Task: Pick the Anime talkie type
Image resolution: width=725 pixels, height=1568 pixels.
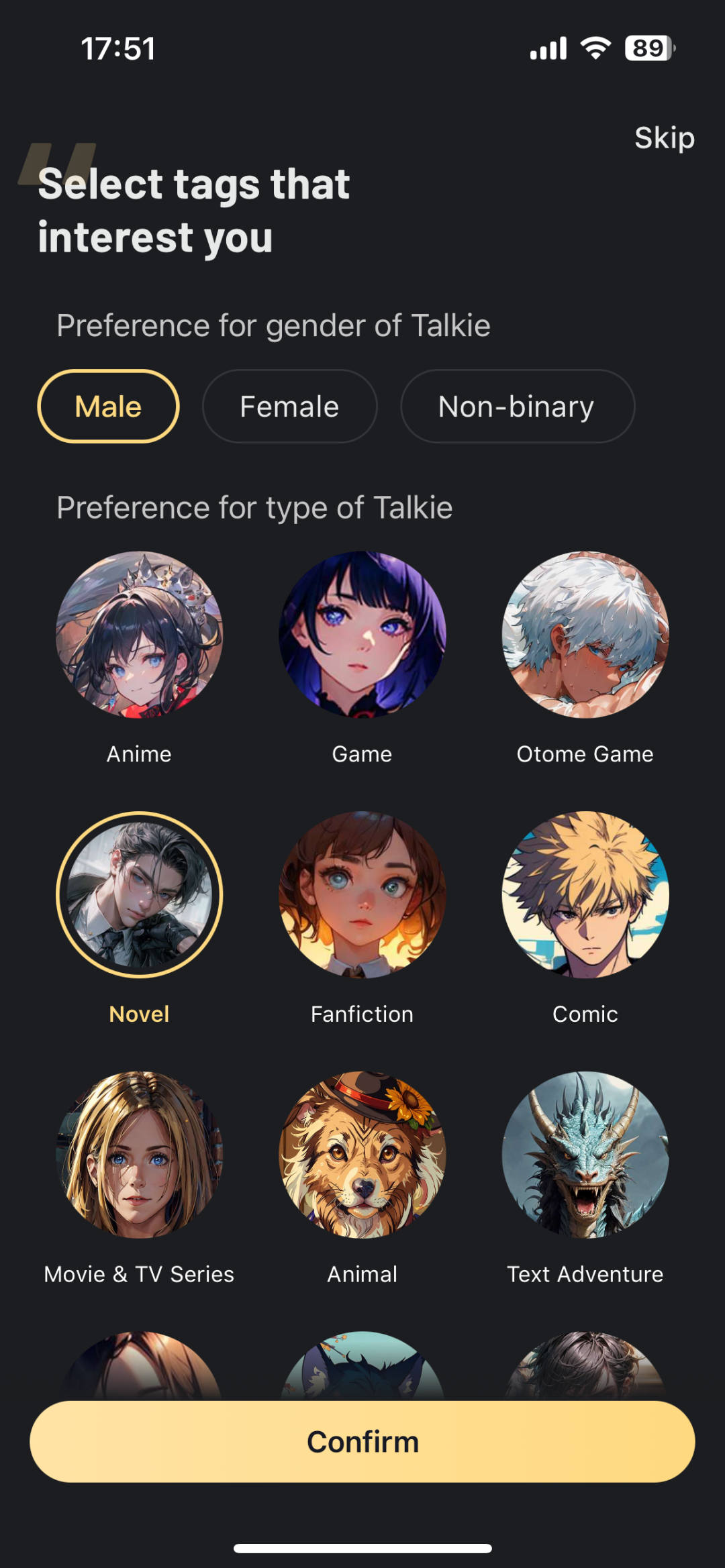Action: [140, 635]
